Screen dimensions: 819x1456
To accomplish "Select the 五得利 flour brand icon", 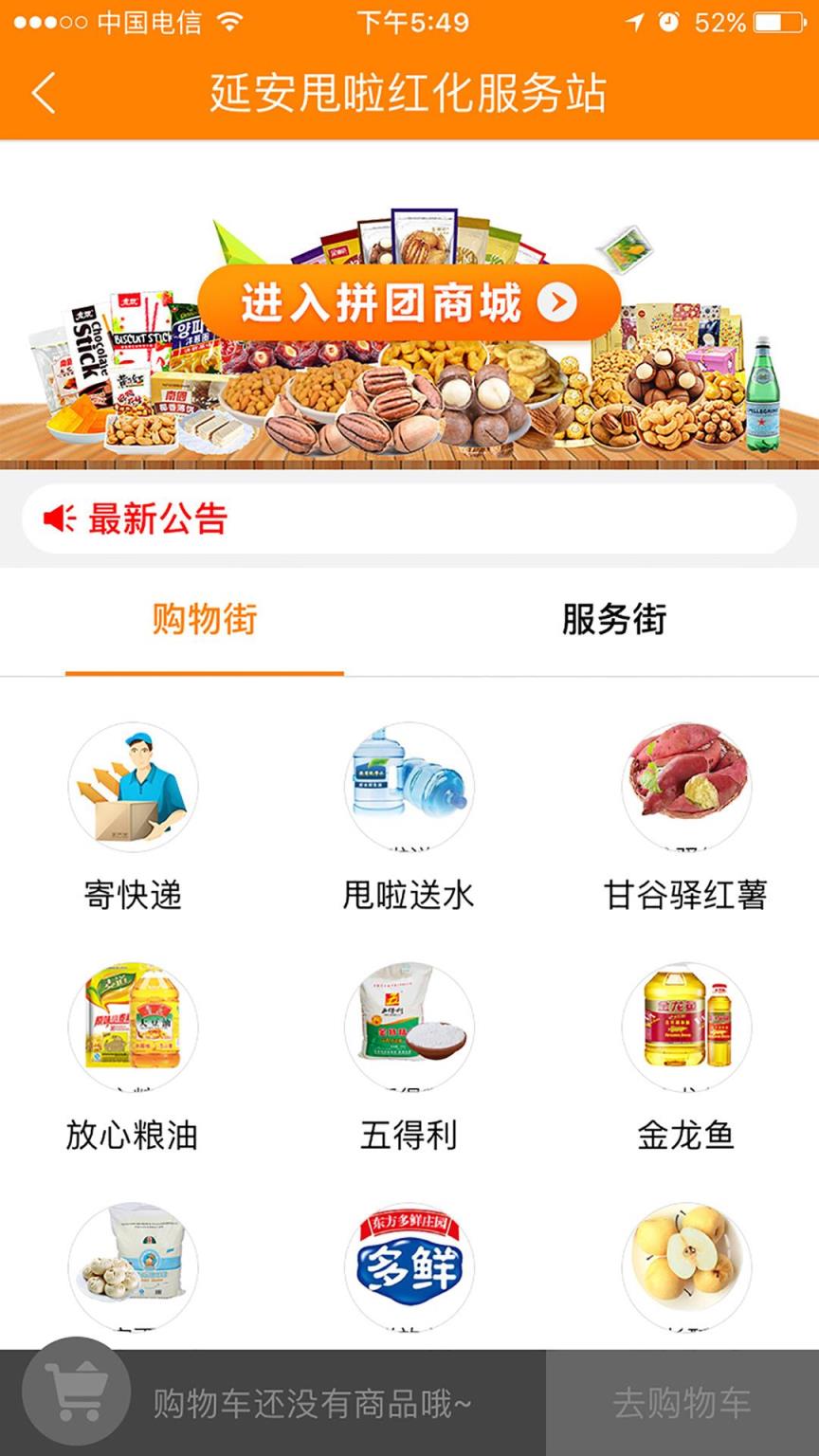I will pyautogui.click(x=409, y=1026).
